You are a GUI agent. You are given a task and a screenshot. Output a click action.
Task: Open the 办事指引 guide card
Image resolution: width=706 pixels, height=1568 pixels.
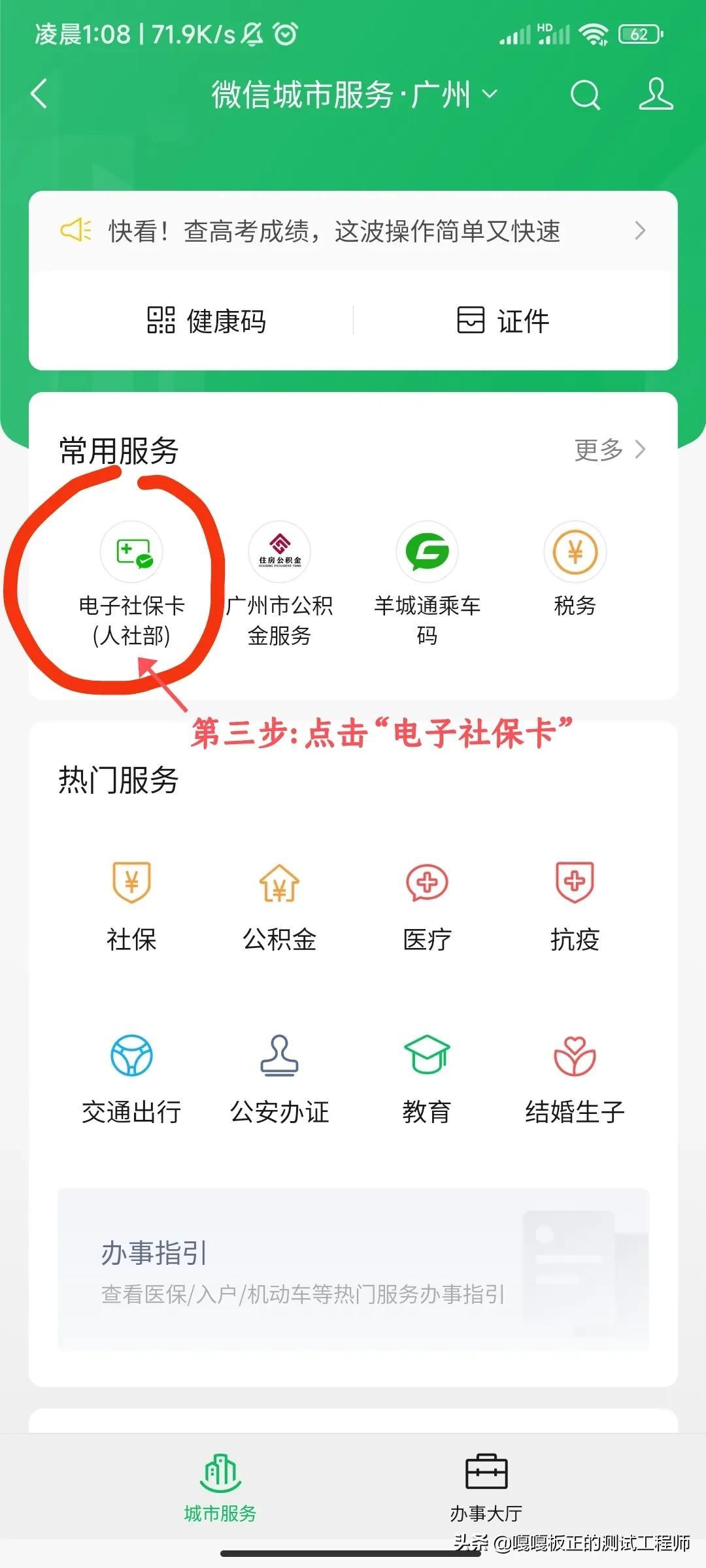(353, 1271)
